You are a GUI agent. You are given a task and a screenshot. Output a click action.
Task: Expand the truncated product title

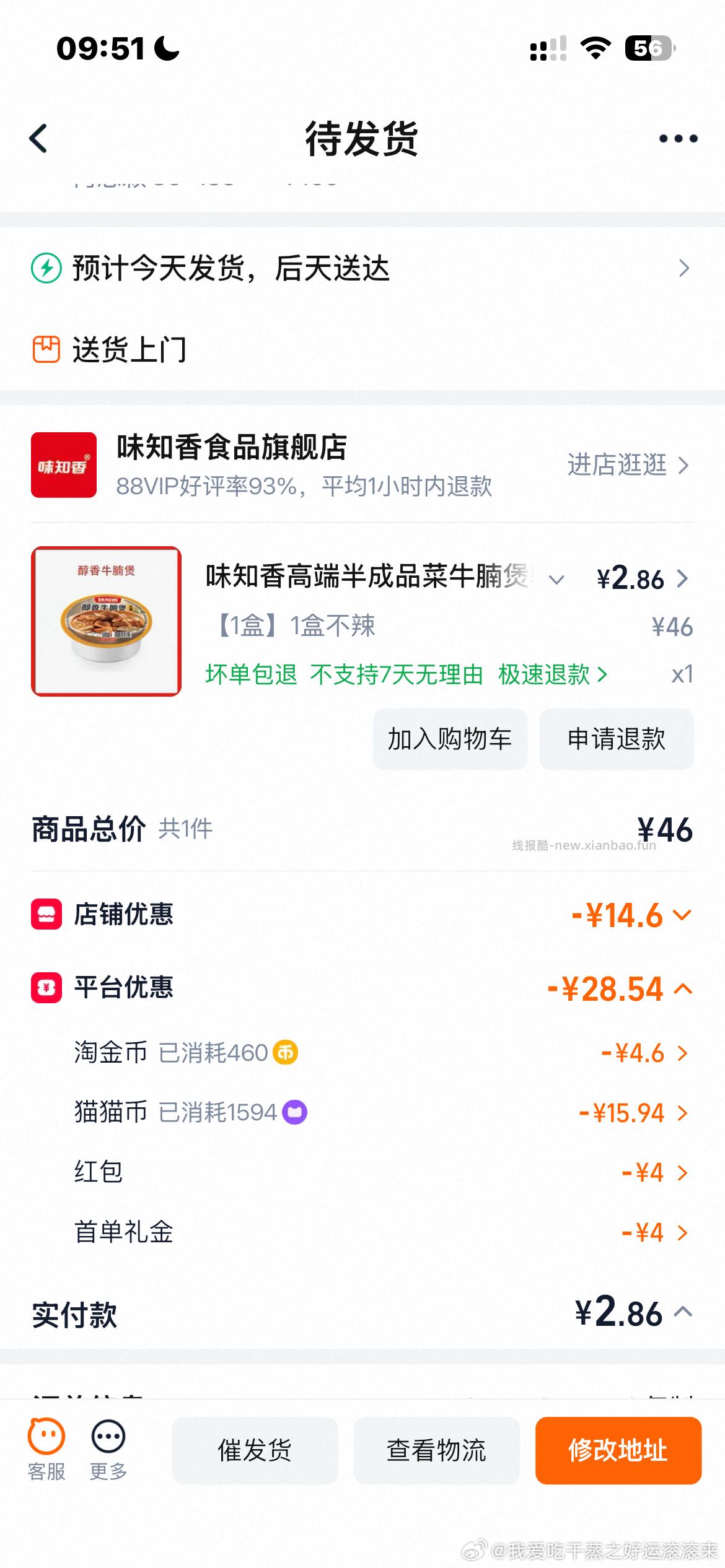click(556, 580)
